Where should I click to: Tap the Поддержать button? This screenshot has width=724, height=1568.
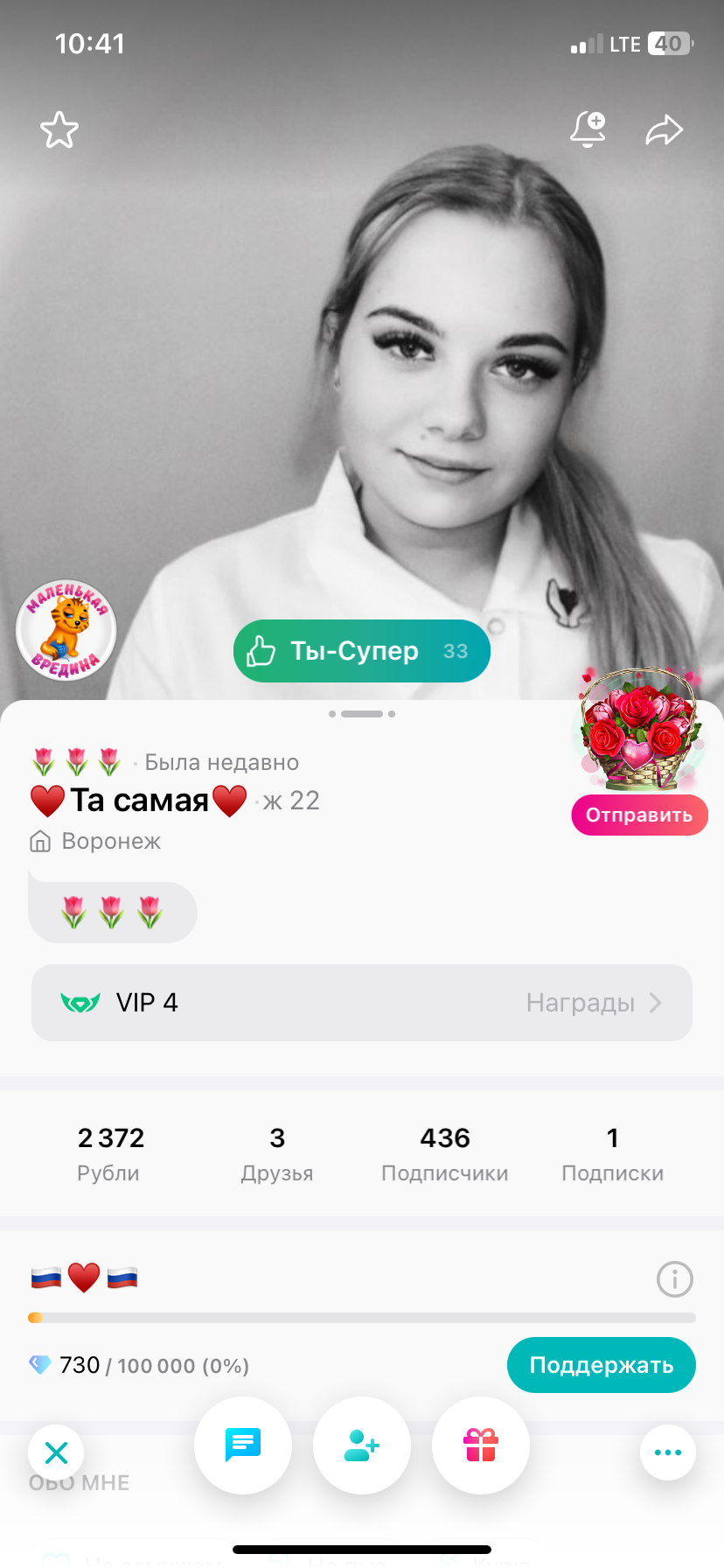602,1365
